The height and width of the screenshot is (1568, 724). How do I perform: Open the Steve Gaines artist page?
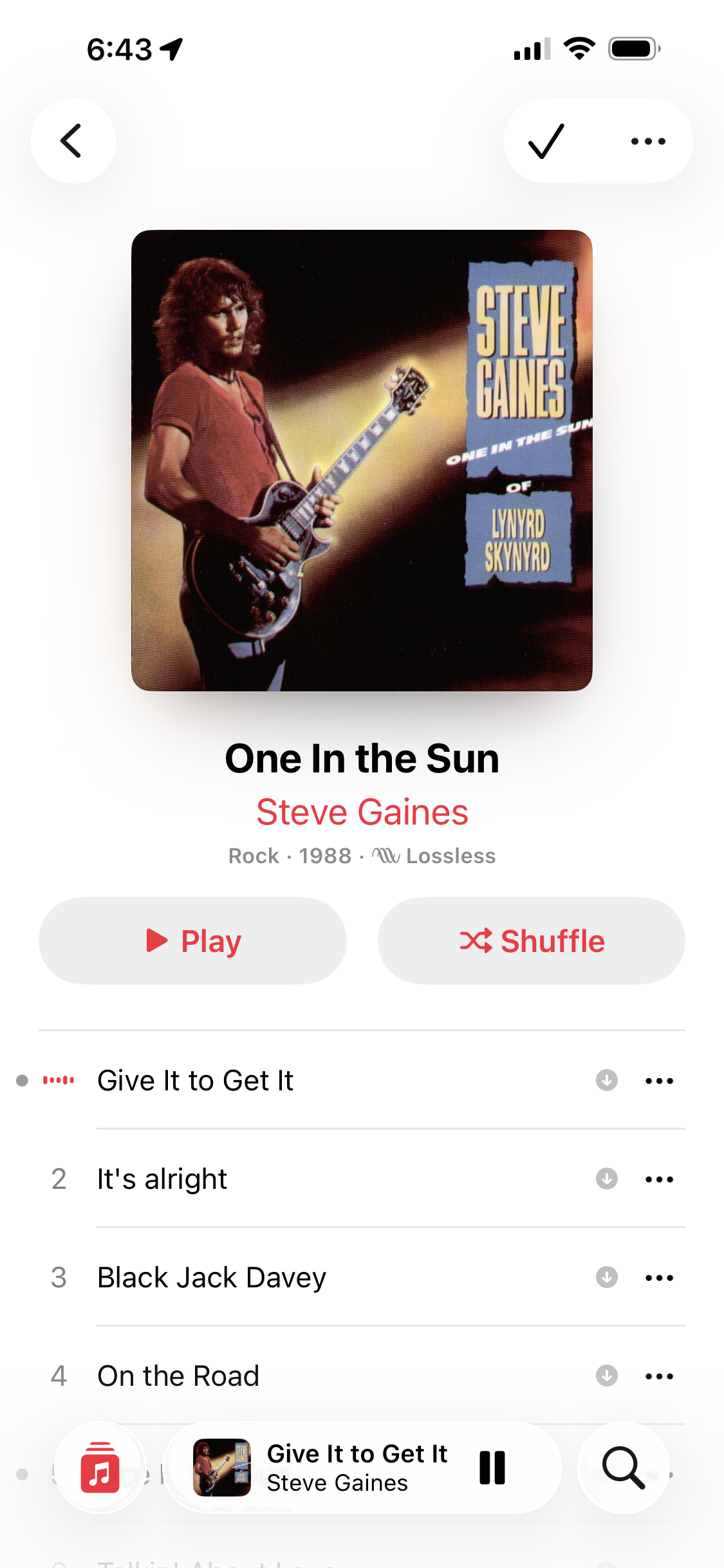click(362, 812)
